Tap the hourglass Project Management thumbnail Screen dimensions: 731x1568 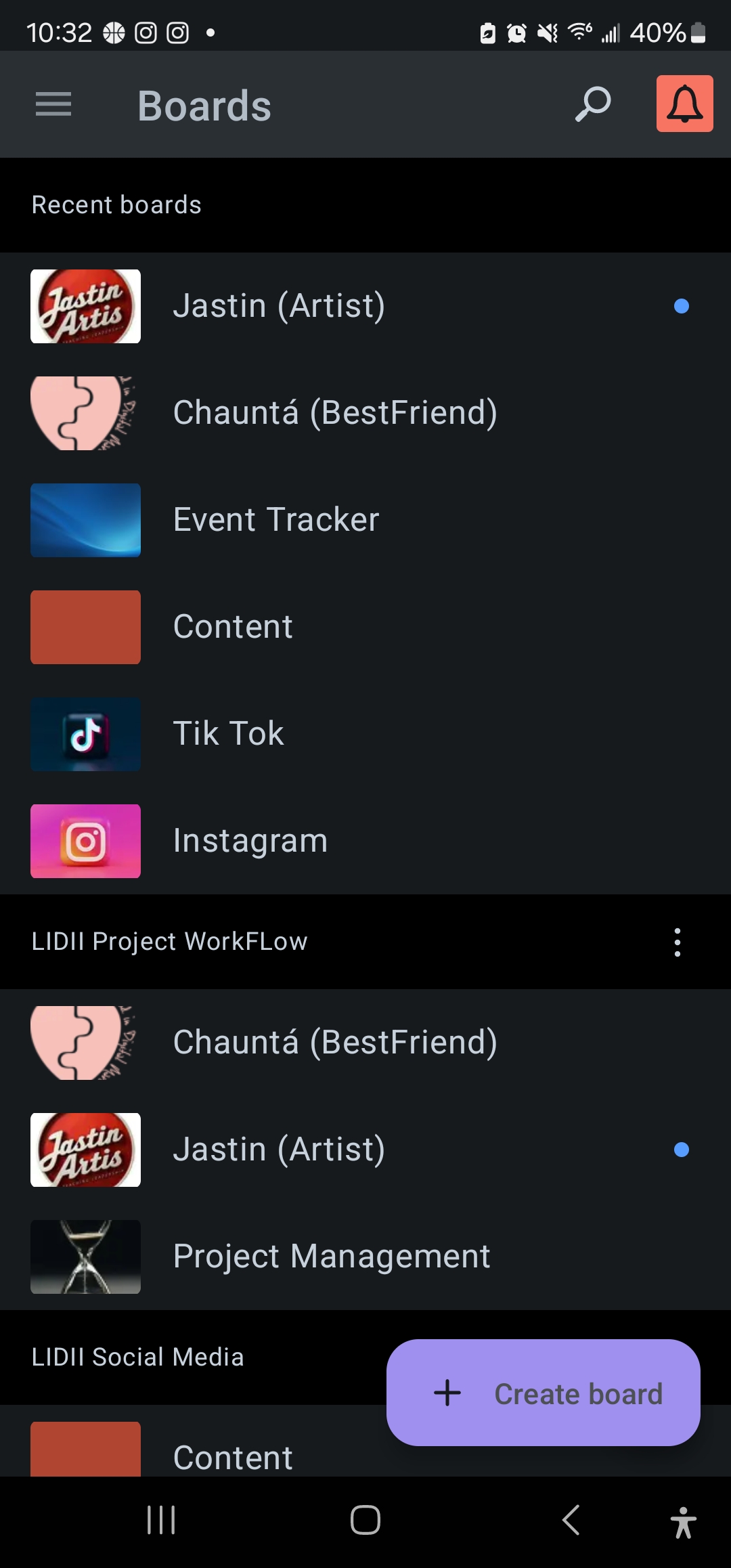pyautogui.click(x=85, y=1257)
